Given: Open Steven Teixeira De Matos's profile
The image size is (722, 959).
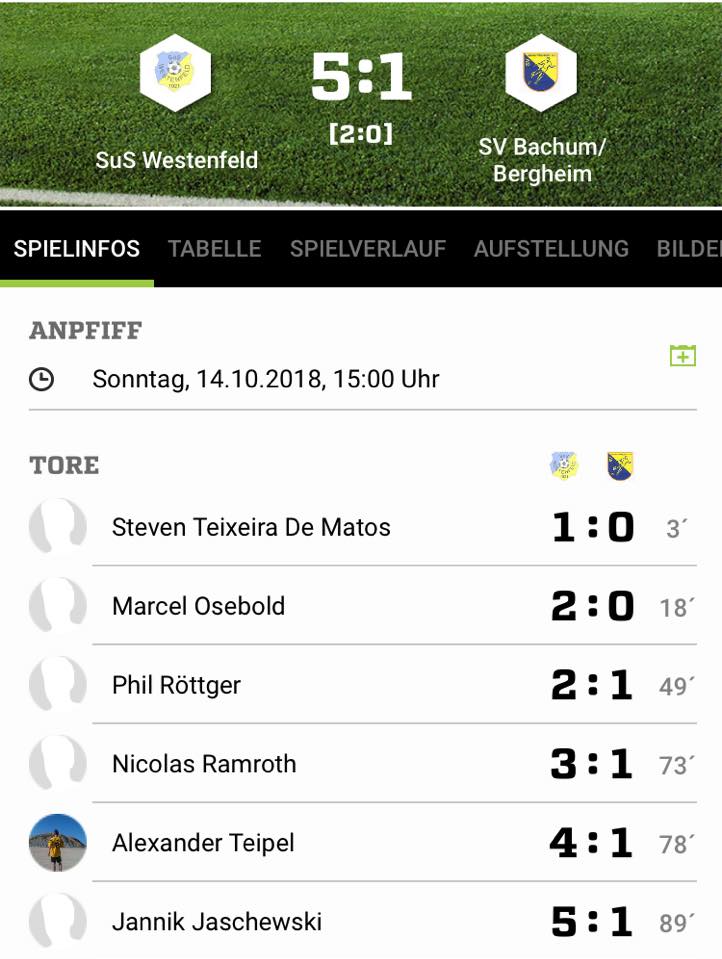Looking at the screenshot, I should (x=251, y=527).
